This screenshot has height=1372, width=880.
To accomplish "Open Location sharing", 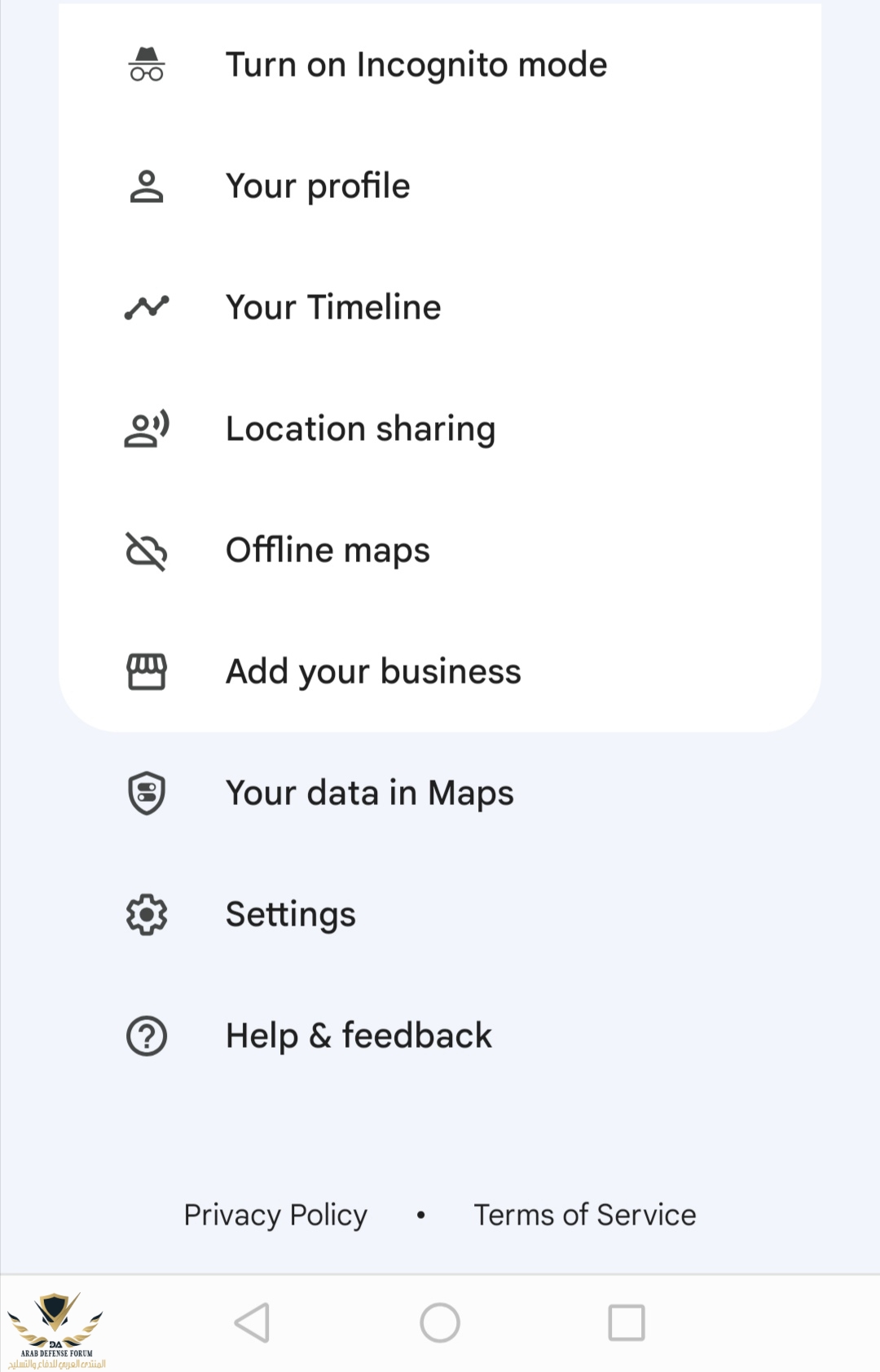I will point(360,429).
